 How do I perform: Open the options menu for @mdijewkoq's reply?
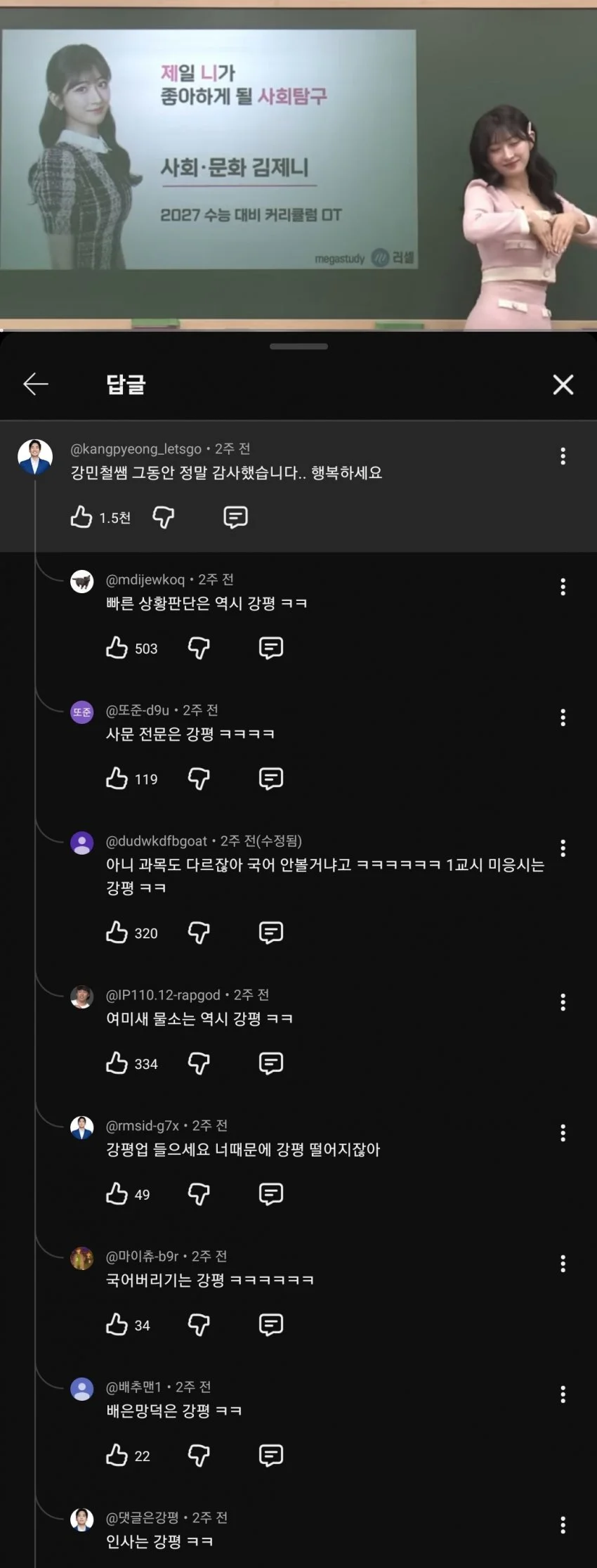(563, 587)
